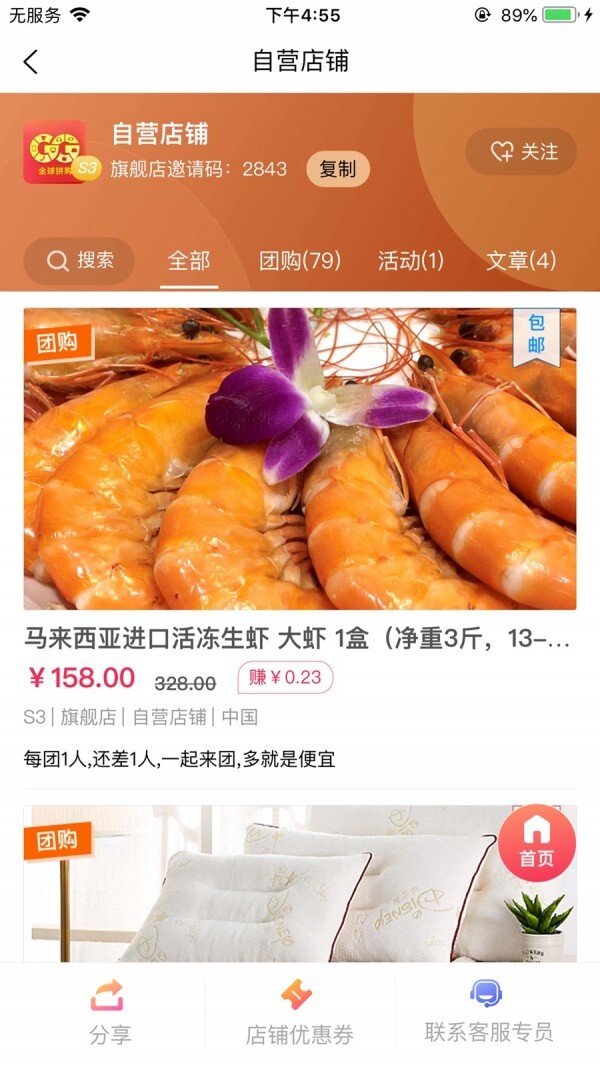This screenshot has height=1067, width=600.
Task: Switch to the 全部 tab
Action: pyautogui.click(x=189, y=261)
